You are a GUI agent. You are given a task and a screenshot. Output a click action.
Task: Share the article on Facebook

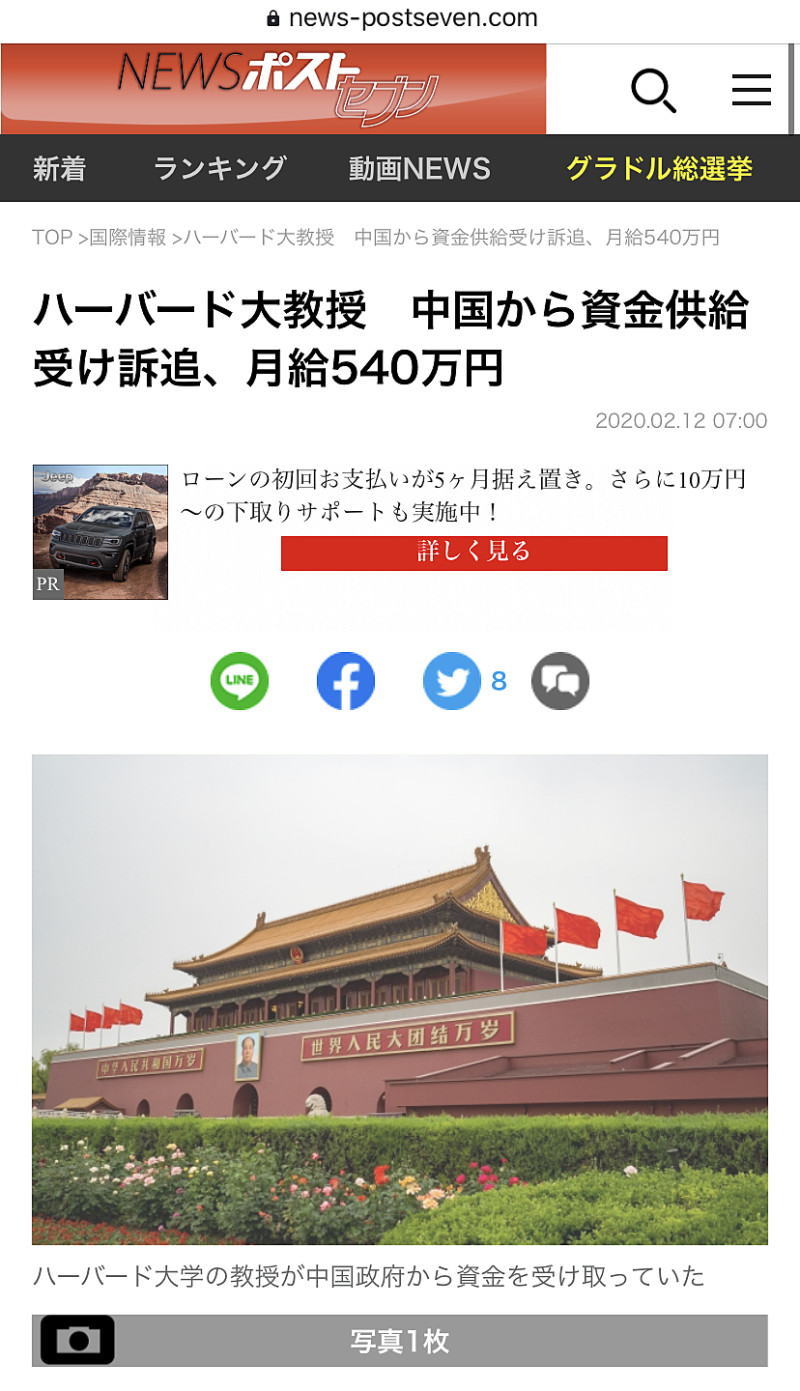[346, 681]
